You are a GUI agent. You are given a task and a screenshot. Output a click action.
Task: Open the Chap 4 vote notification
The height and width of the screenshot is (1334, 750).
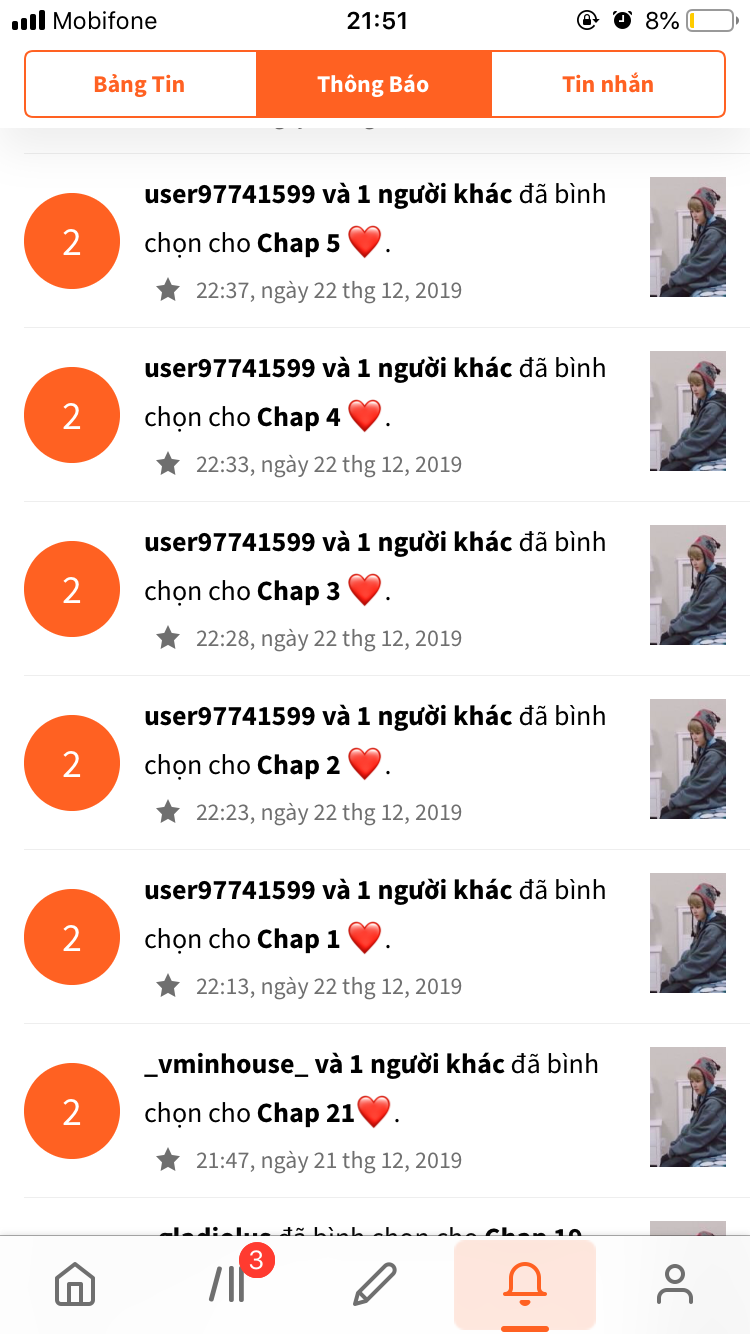[x=375, y=416]
